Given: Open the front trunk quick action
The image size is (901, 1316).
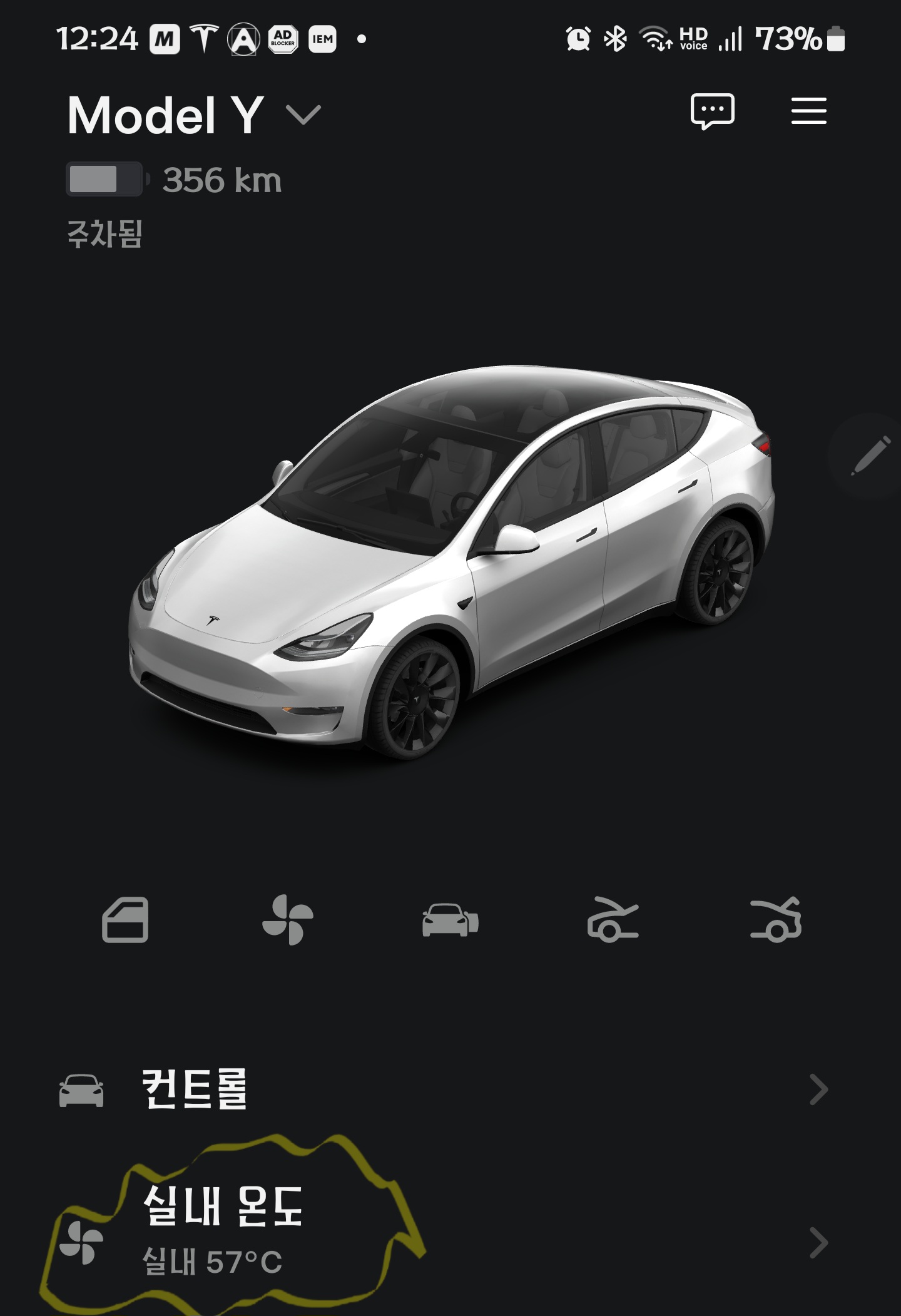Looking at the screenshot, I should coord(613,920).
